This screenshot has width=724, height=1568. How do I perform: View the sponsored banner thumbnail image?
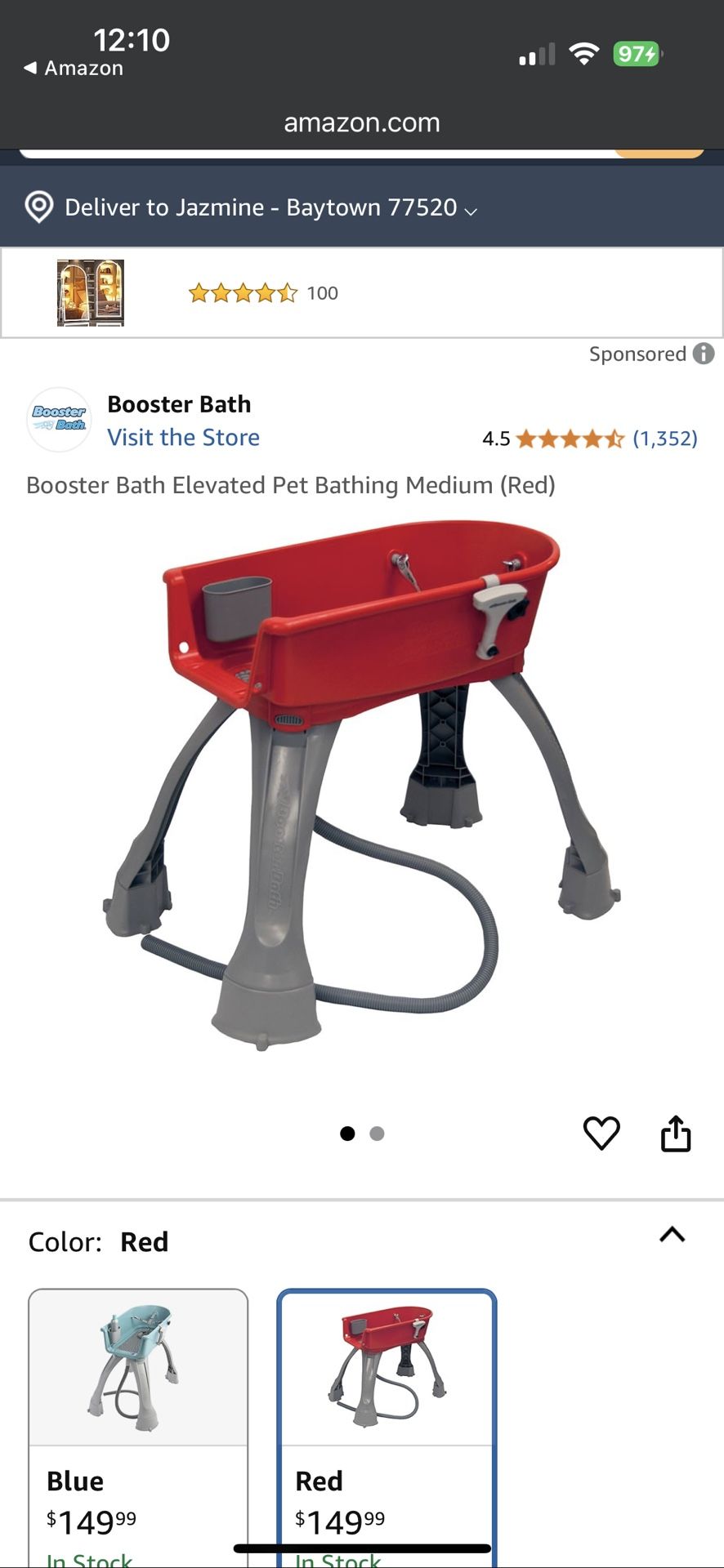pyautogui.click(x=90, y=292)
